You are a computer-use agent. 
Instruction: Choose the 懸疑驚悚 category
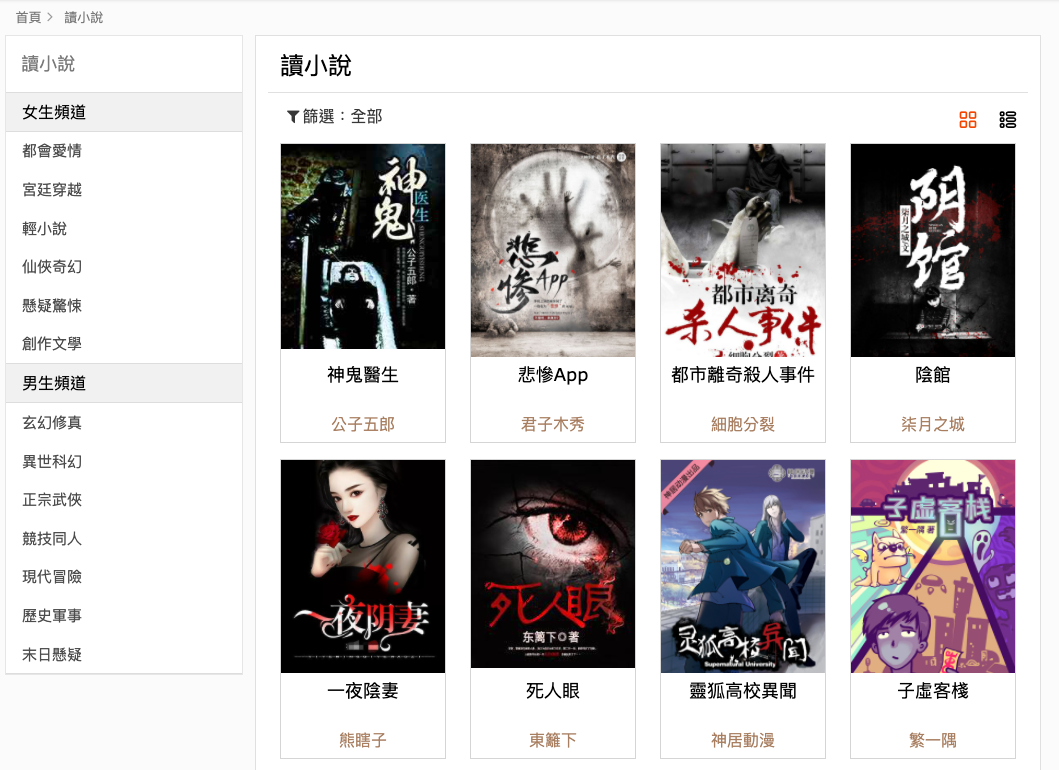[52, 306]
